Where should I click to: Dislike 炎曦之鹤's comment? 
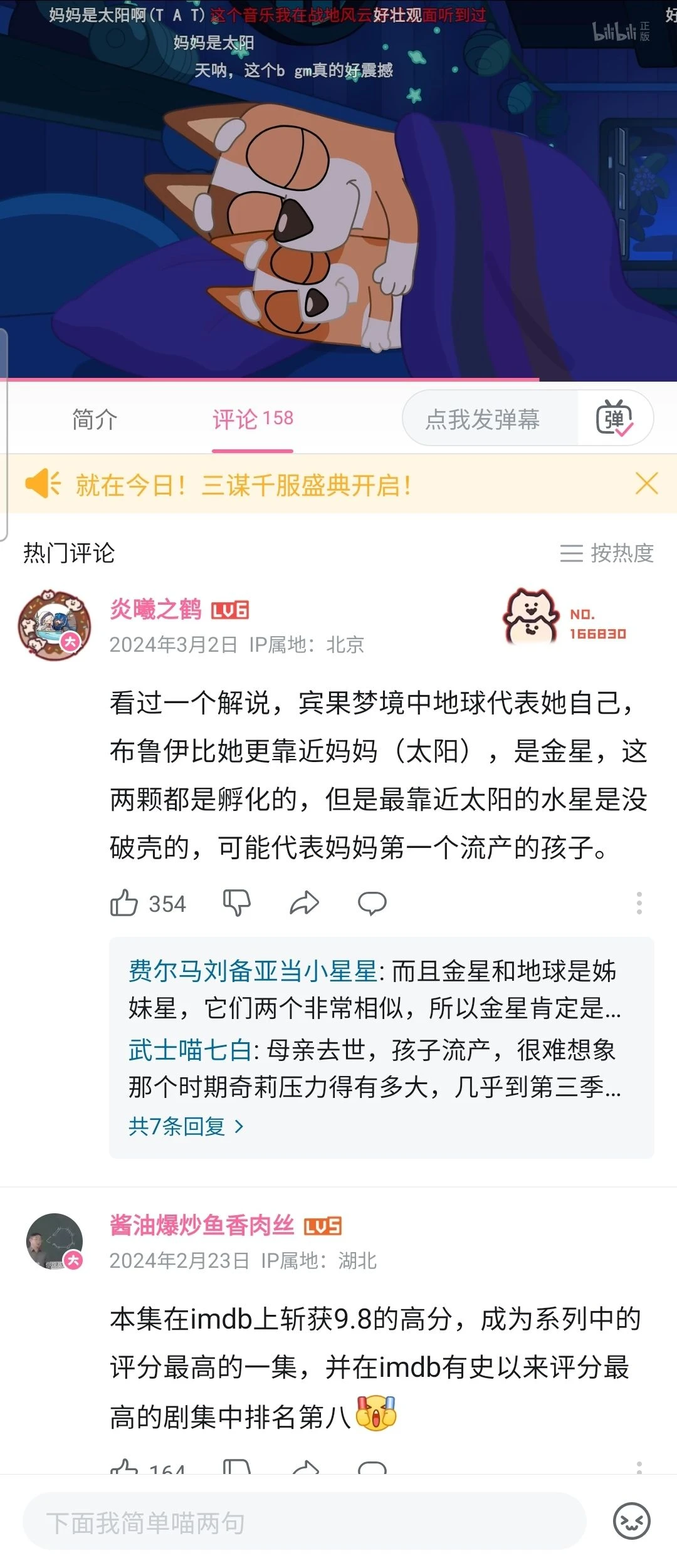click(x=237, y=903)
